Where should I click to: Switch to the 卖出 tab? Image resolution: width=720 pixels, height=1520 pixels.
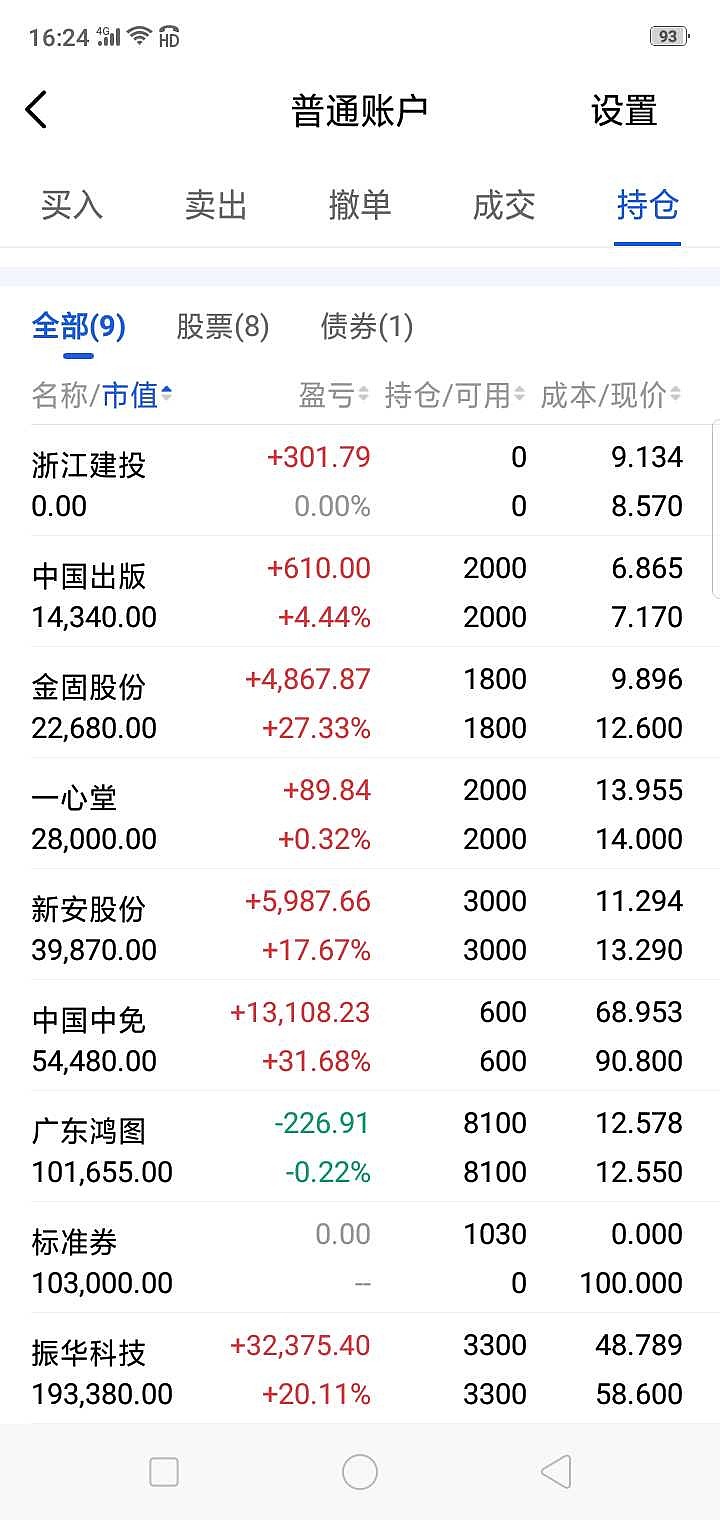tap(215, 205)
